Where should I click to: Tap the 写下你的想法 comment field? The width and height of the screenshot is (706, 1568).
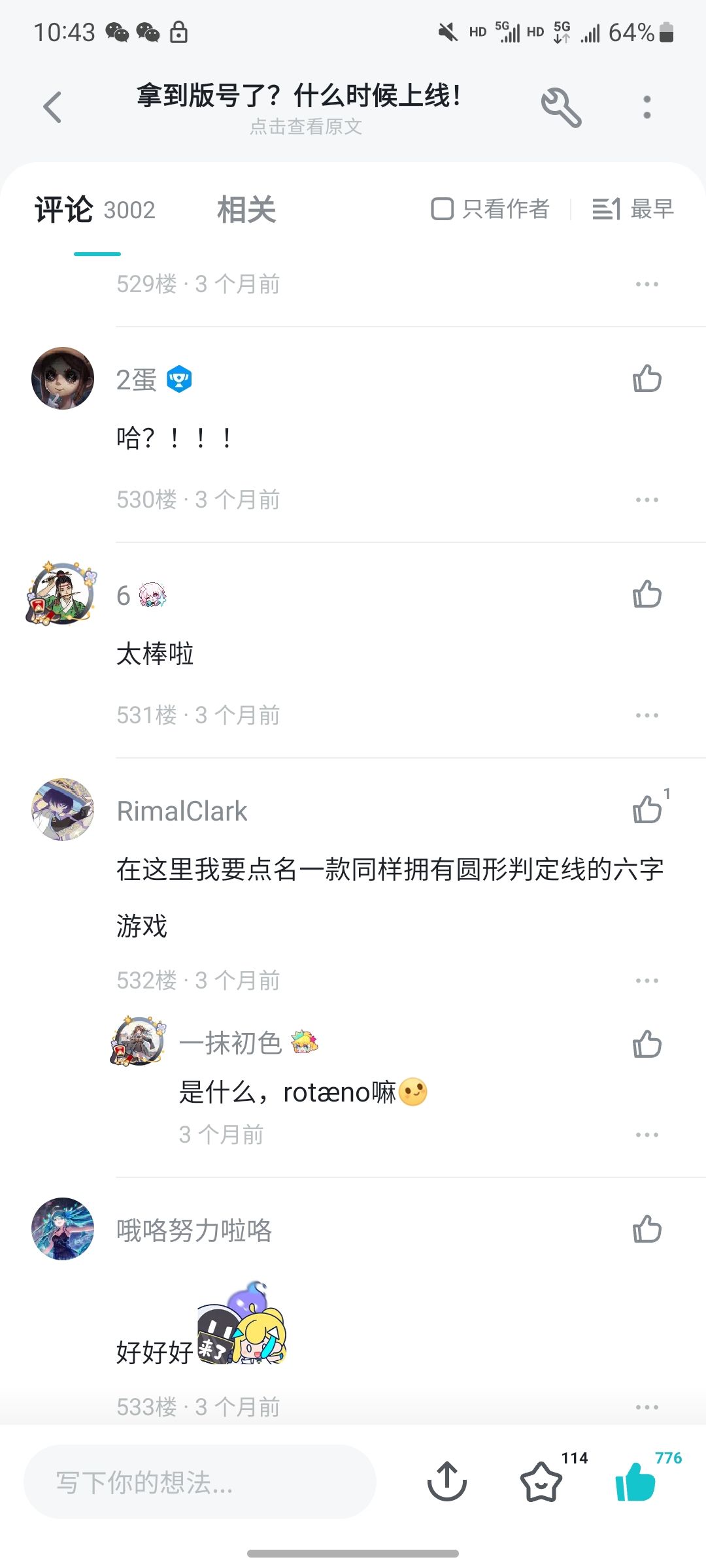(x=199, y=1482)
